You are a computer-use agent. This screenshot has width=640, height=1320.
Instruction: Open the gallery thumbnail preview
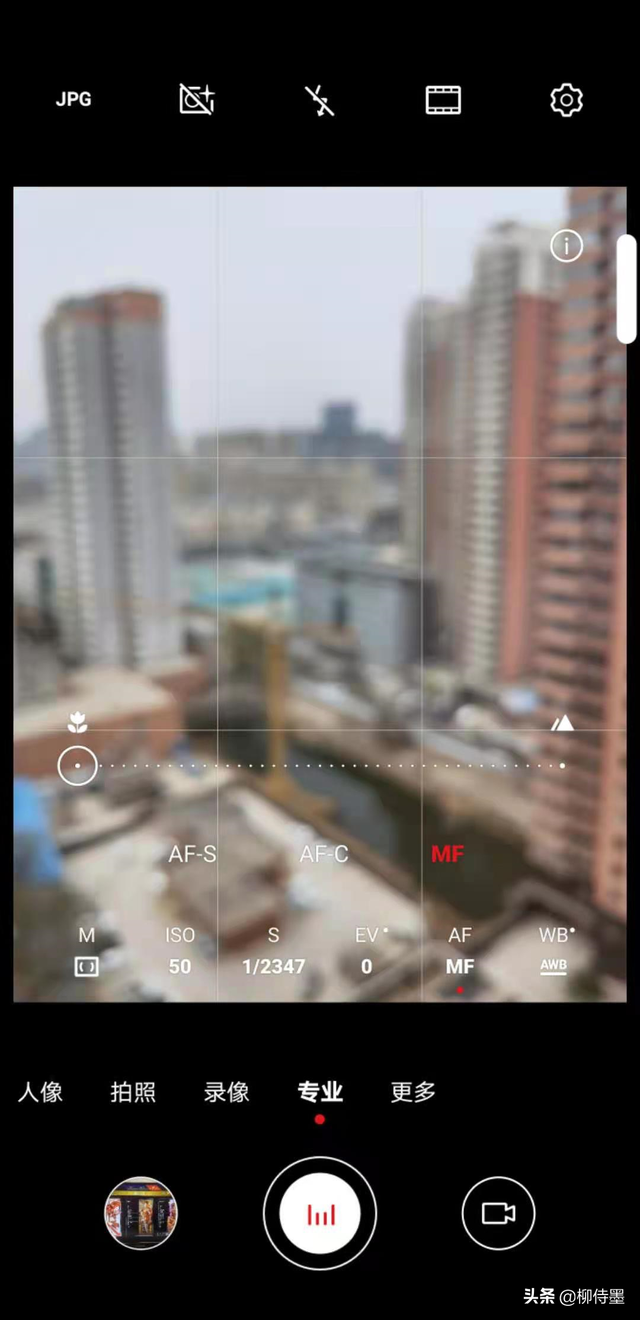pos(141,1213)
